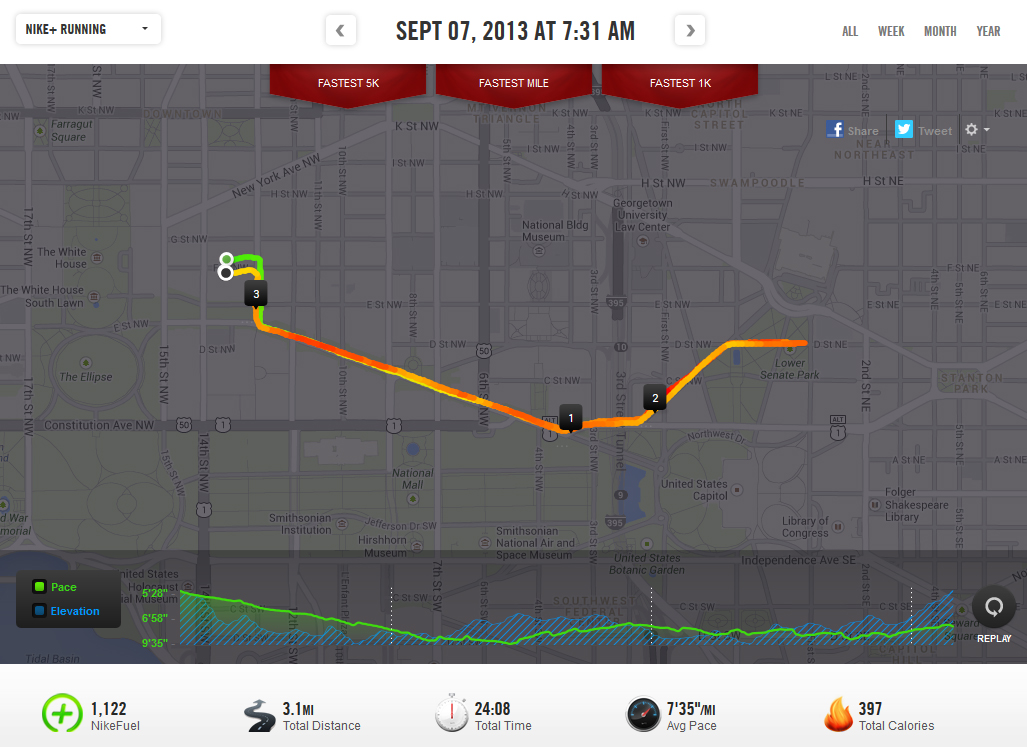Open the Fastest 1K badge
Image resolution: width=1027 pixels, height=747 pixels.
(x=680, y=84)
